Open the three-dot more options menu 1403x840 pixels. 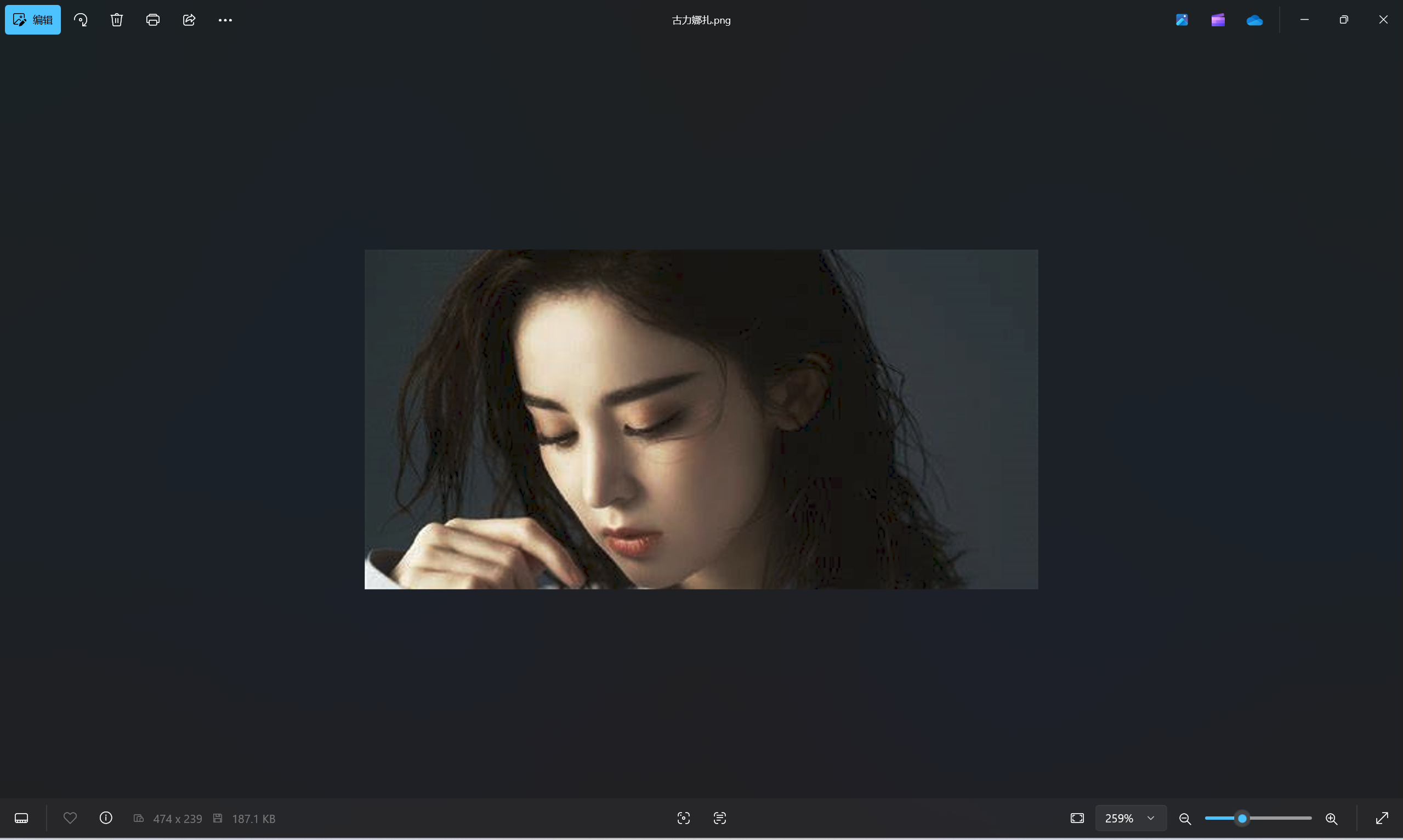[x=225, y=20]
